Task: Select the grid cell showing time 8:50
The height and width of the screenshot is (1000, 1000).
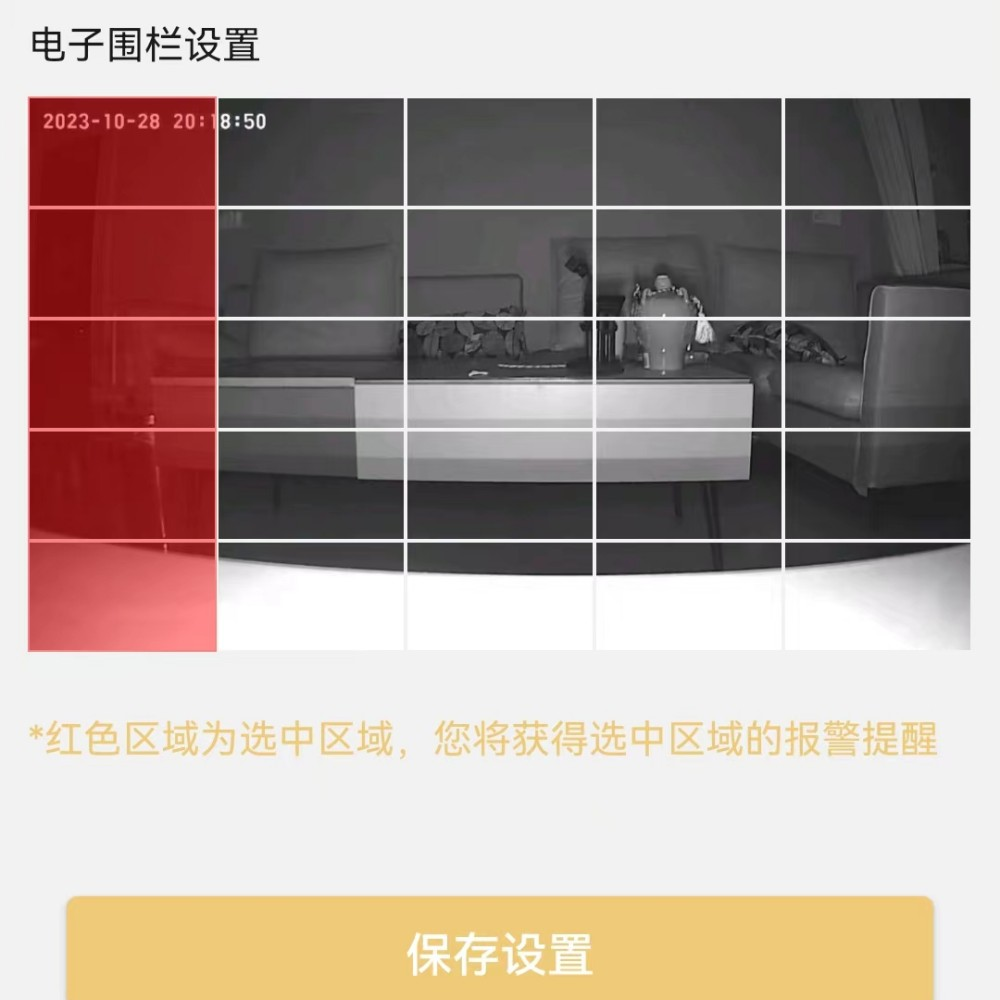Action: (x=311, y=152)
